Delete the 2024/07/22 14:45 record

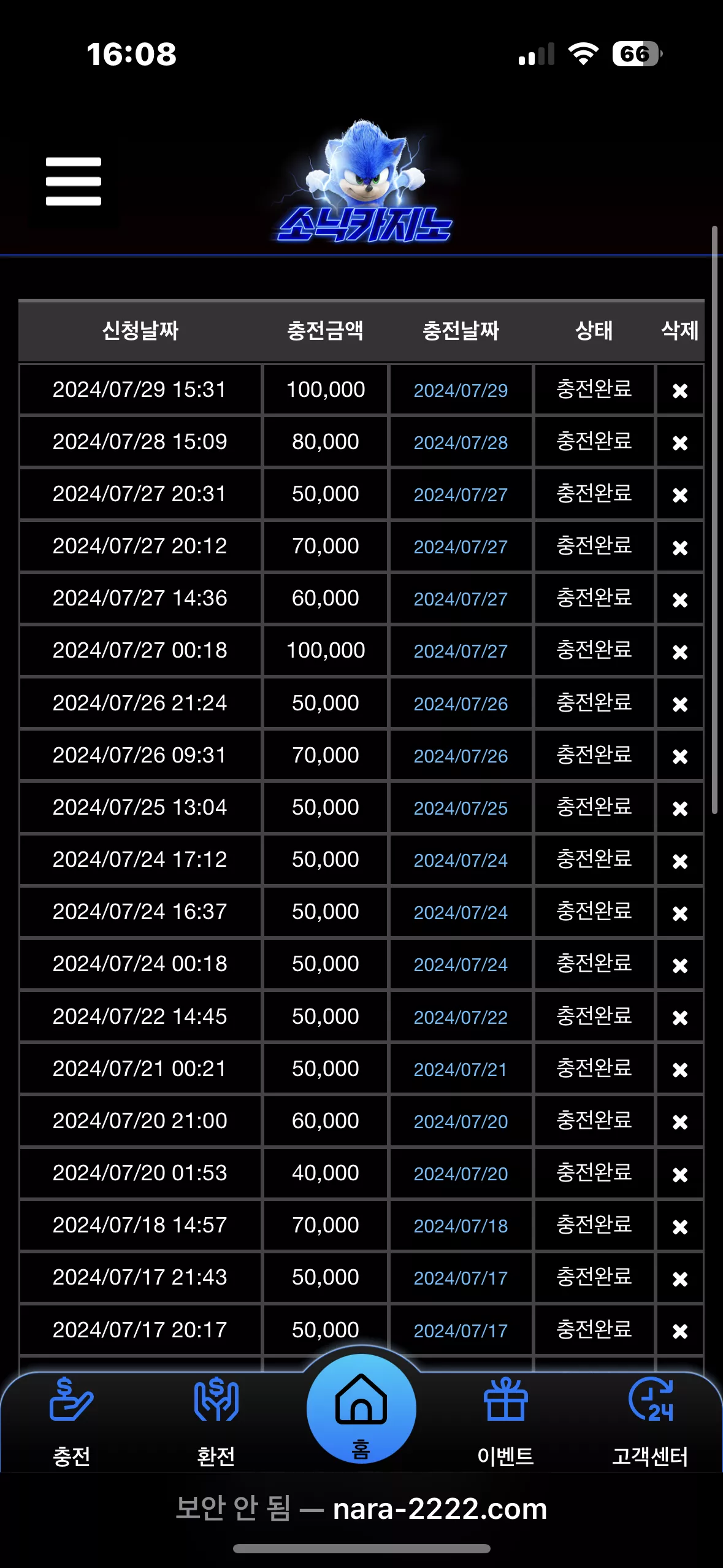(680, 1017)
